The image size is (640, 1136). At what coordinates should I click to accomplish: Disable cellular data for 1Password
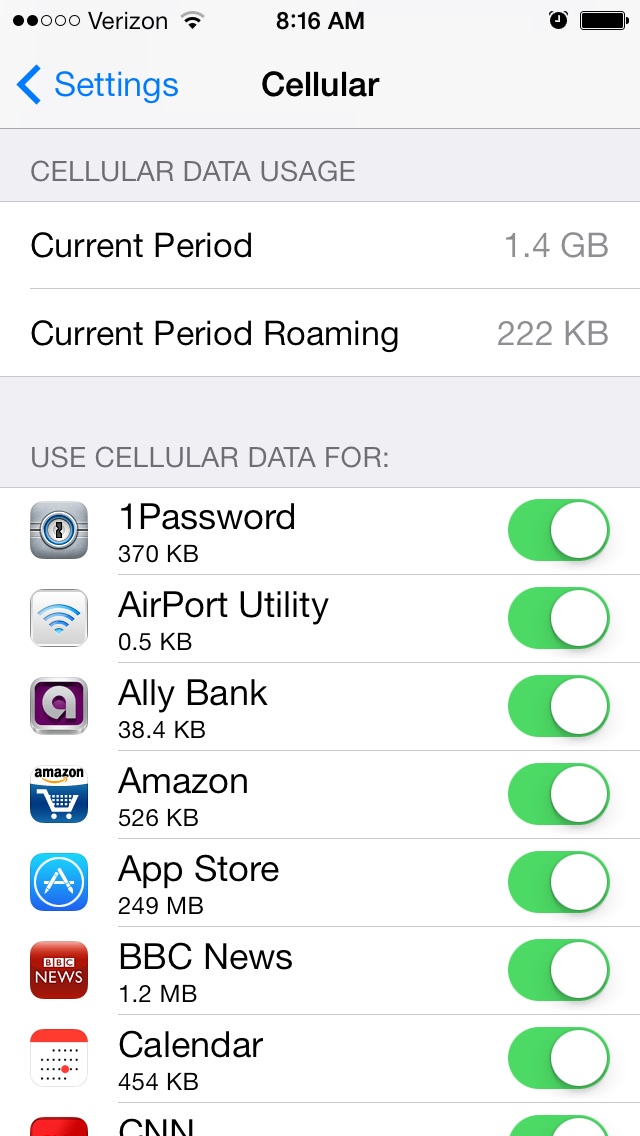tap(559, 530)
